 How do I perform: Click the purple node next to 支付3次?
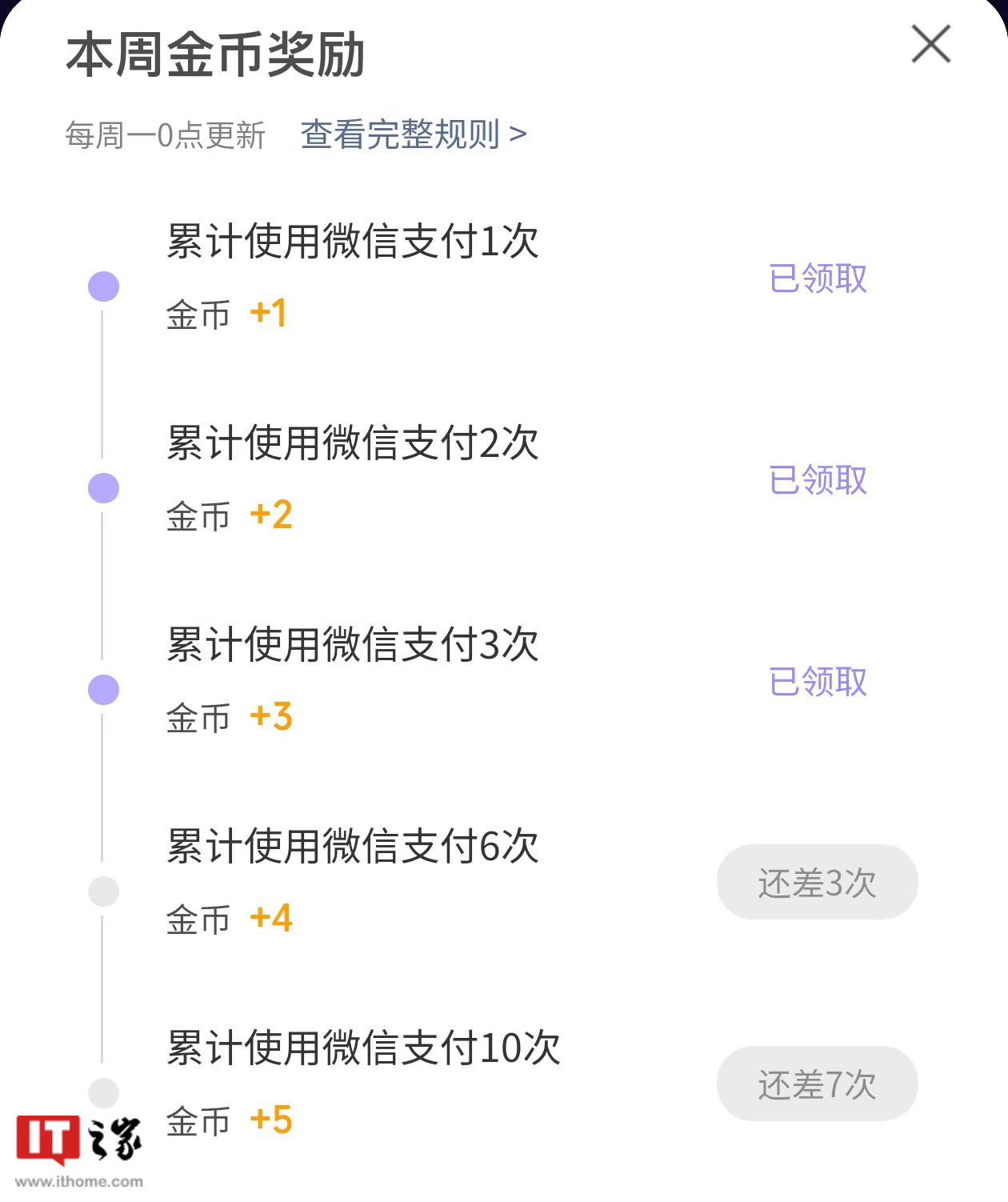point(103,690)
